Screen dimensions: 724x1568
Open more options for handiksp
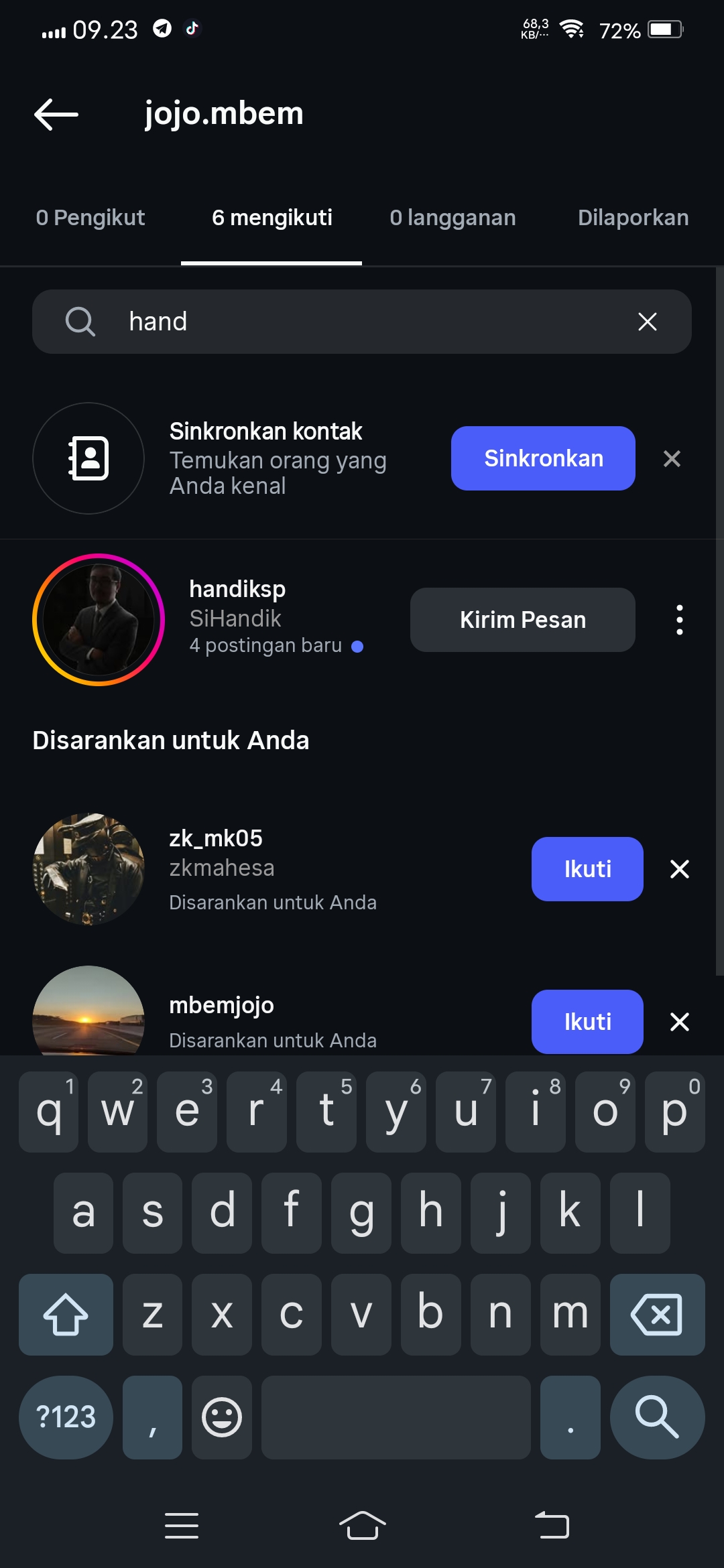pos(680,620)
